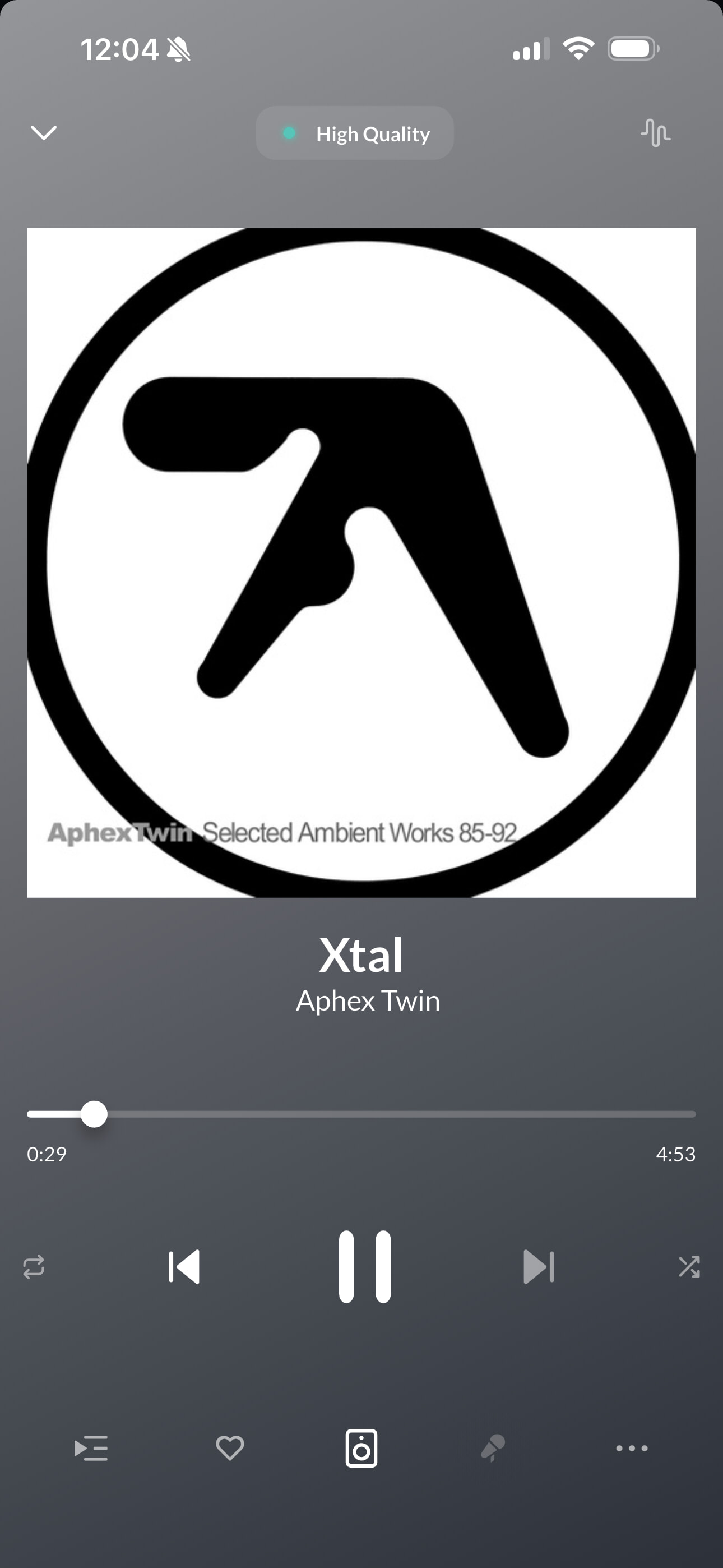Open artist Aphex Twin

pos(368,1000)
